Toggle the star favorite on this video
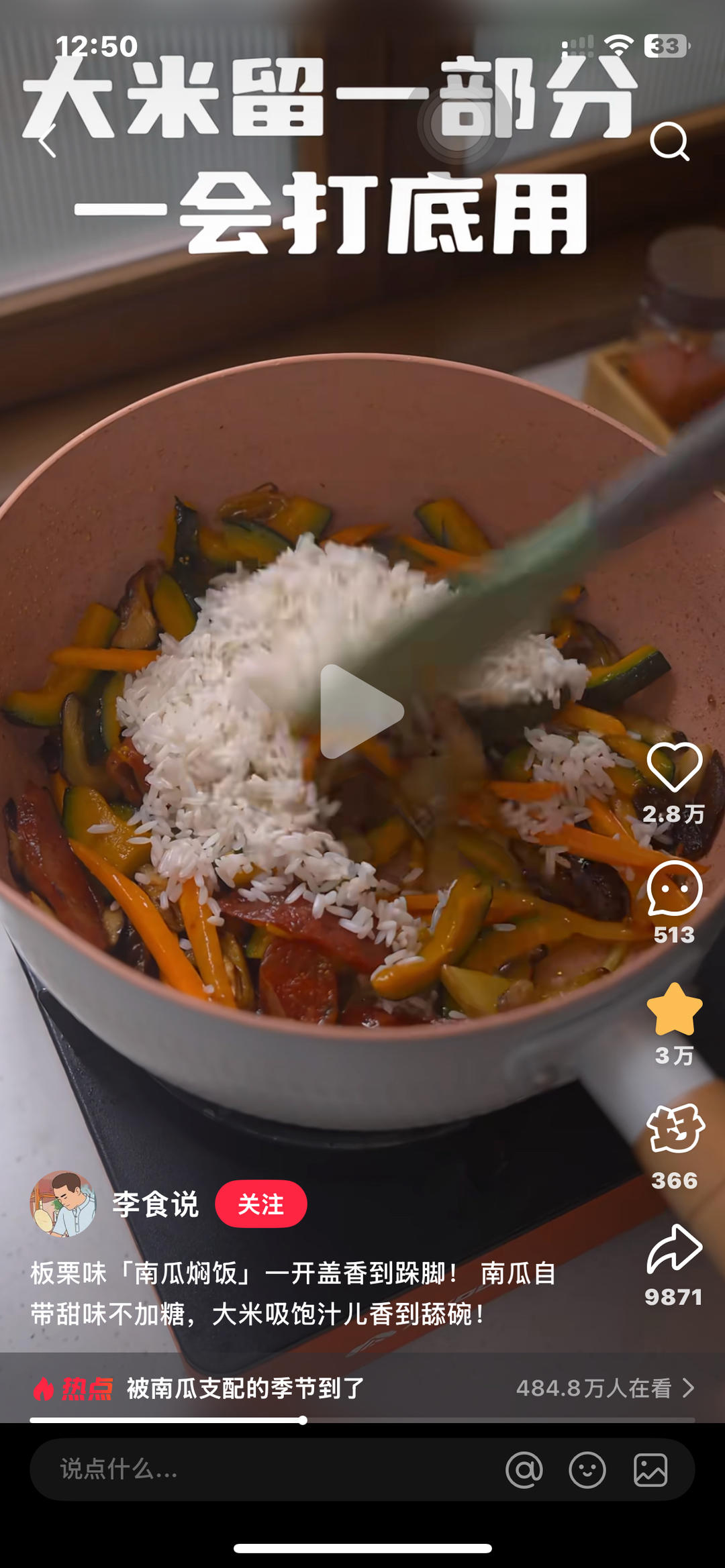Screen dimensions: 725x1568 click(674, 1010)
